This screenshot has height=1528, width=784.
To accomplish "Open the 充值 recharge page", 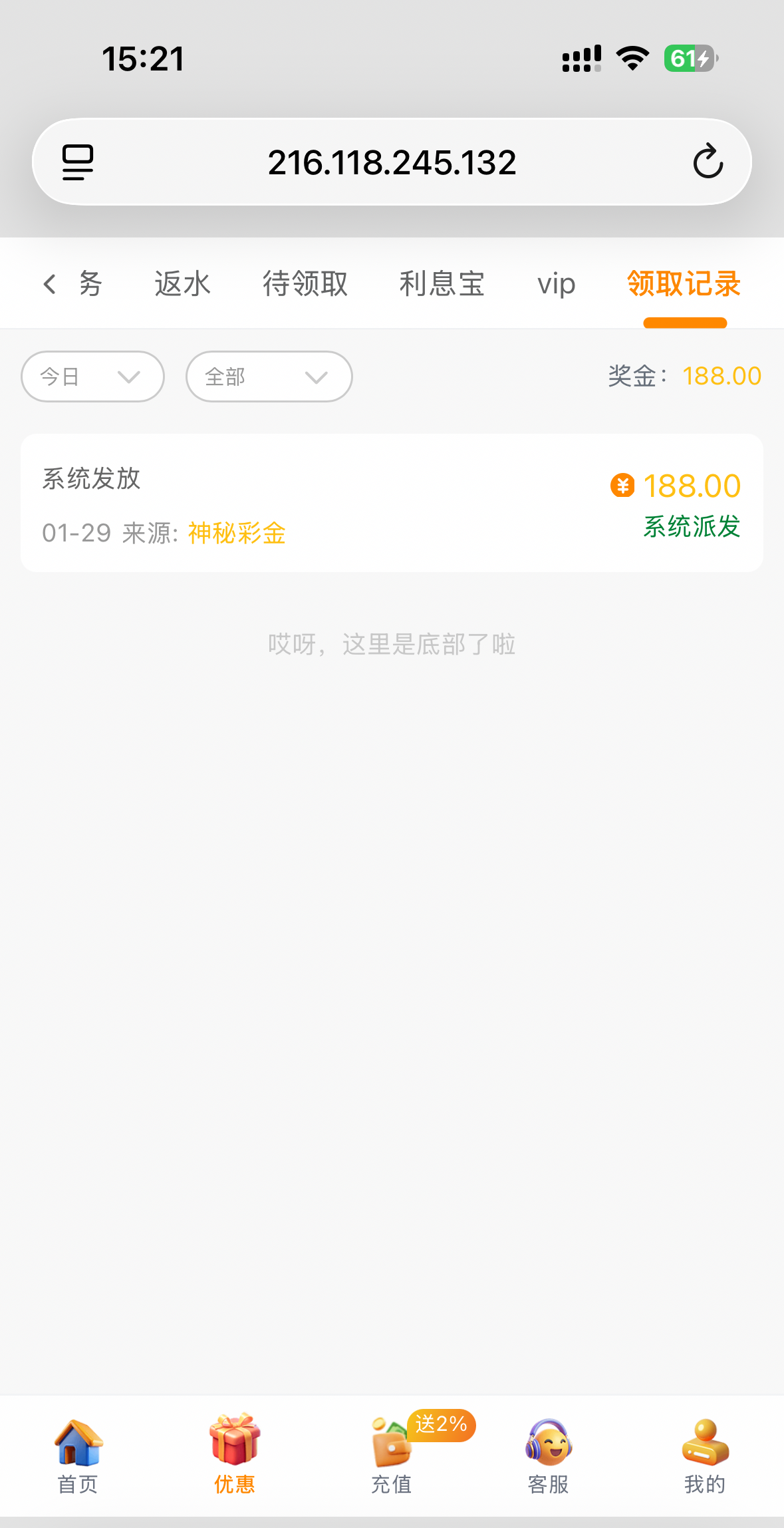I will [391, 1455].
